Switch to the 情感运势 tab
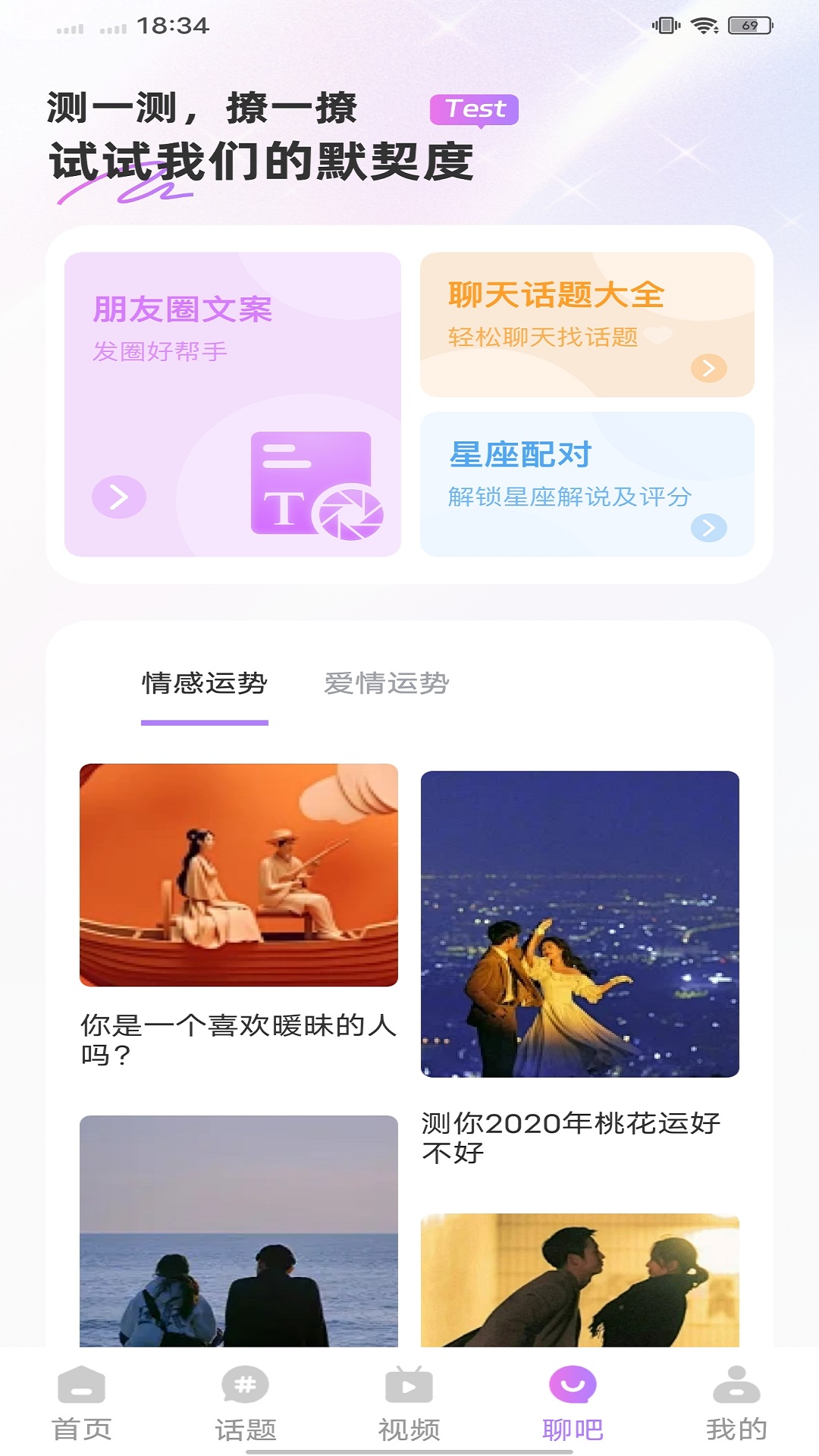819x1456 pixels. (x=205, y=684)
